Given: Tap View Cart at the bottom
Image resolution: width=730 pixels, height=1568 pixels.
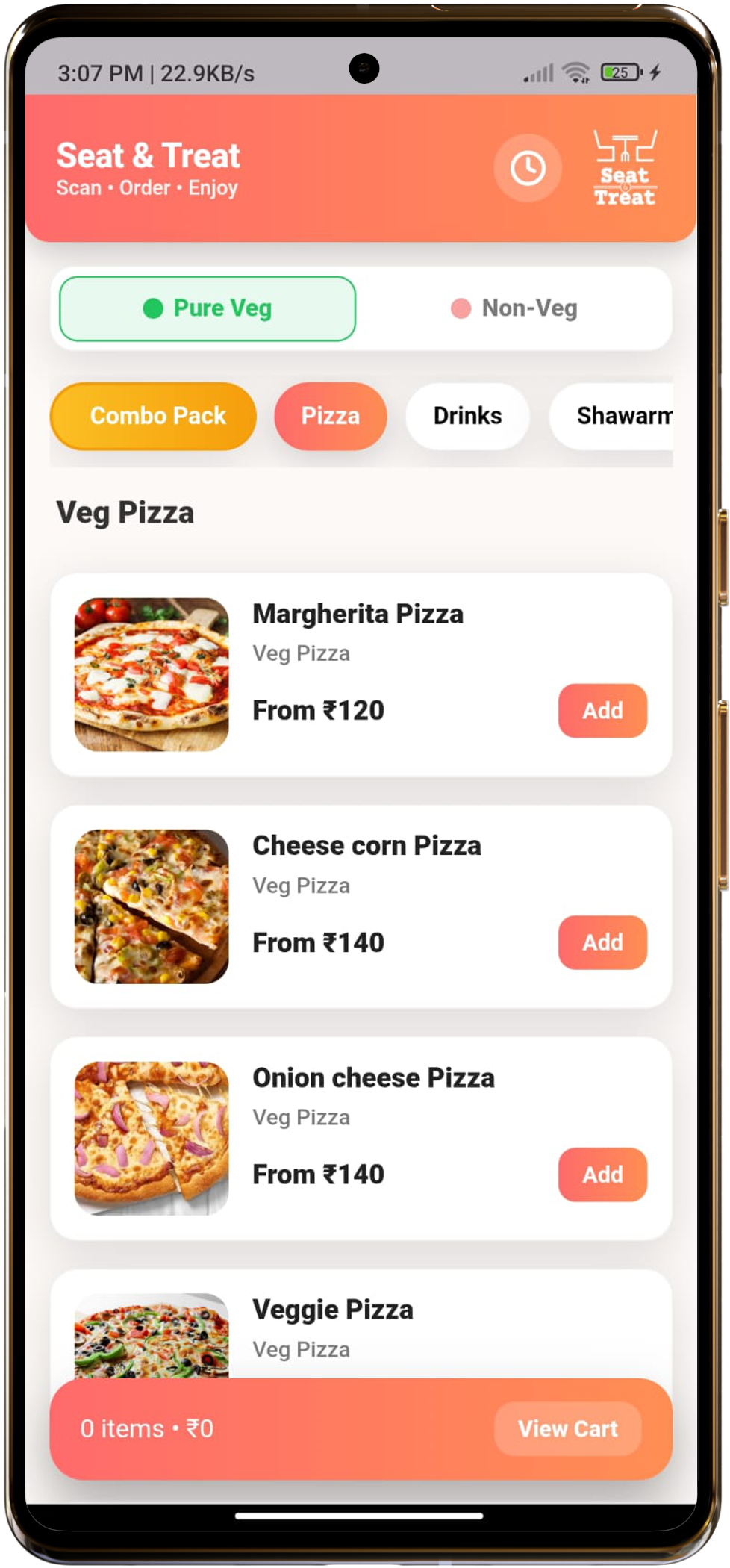Looking at the screenshot, I should [x=567, y=1428].
